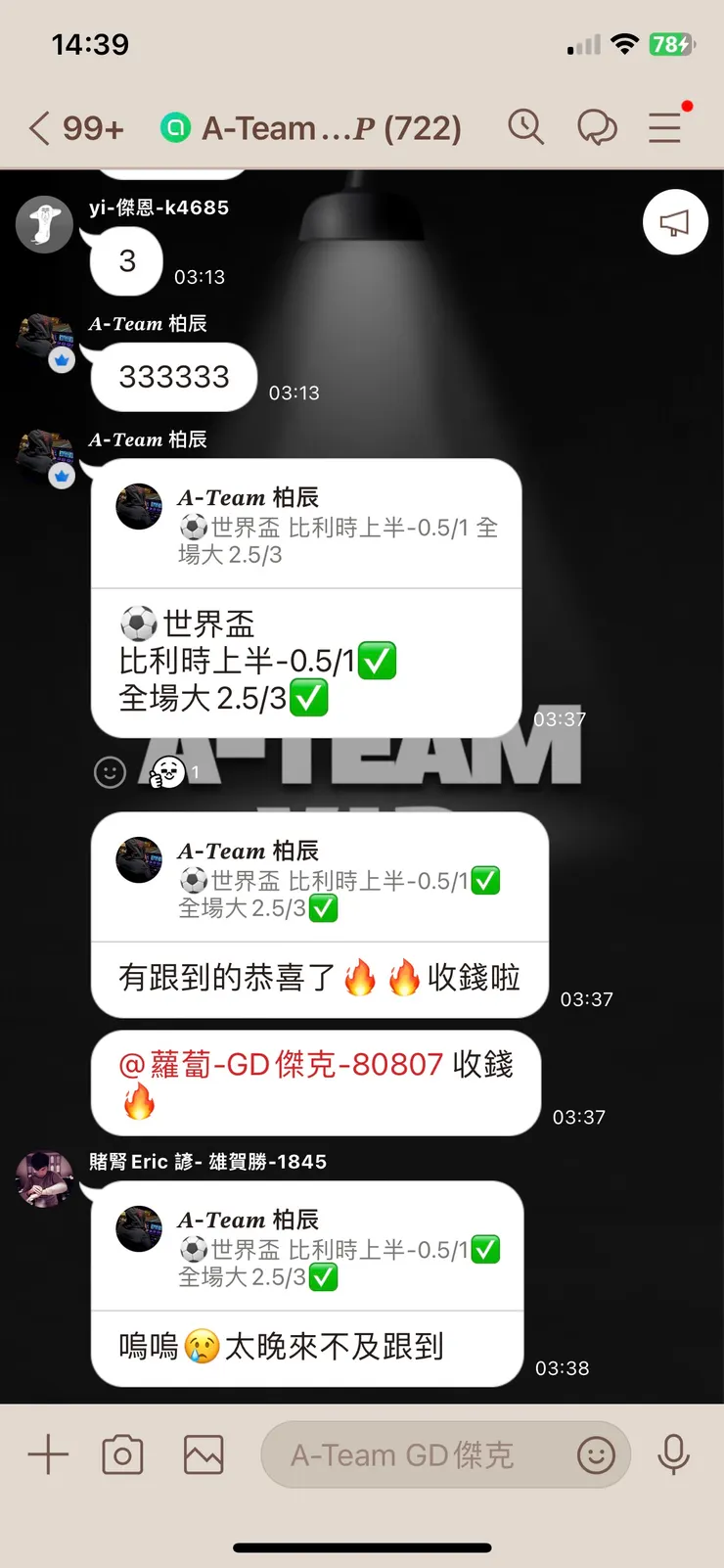Screen dimensions: 724x1568
Task: Tap the message input field to type
Action: point(421,1454)
